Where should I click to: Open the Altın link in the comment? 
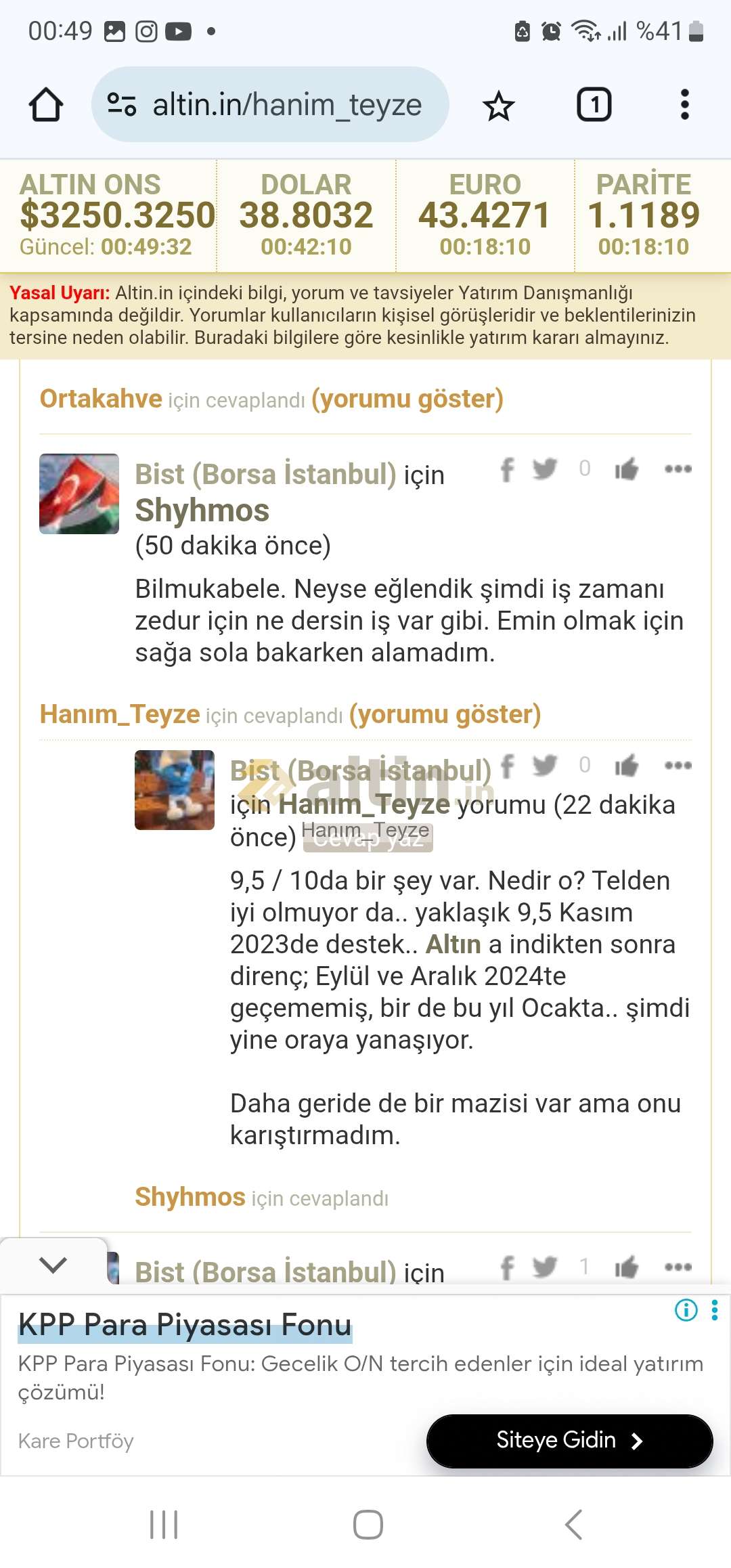click(453, 944)
